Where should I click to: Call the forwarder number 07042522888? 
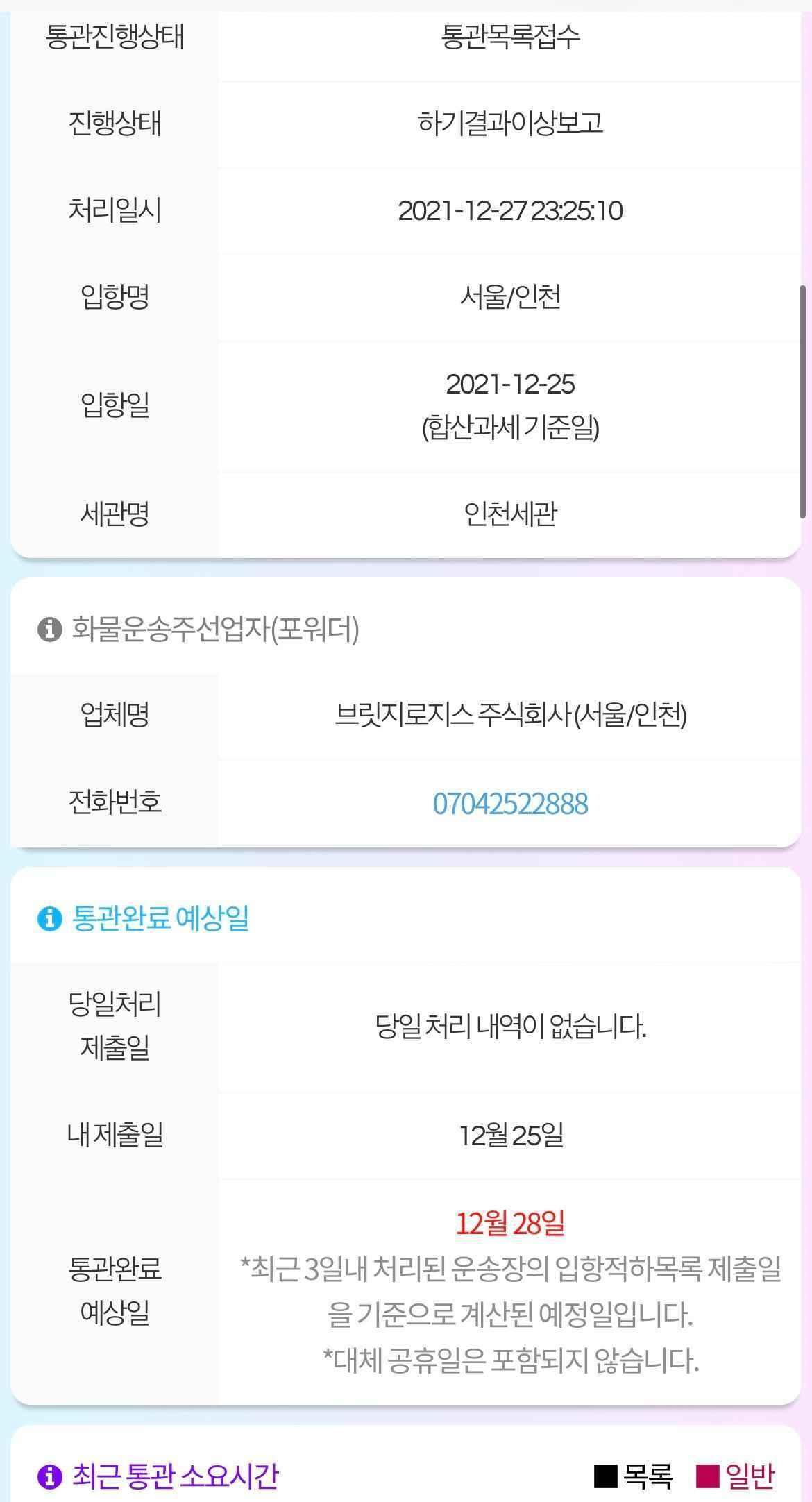510,804
